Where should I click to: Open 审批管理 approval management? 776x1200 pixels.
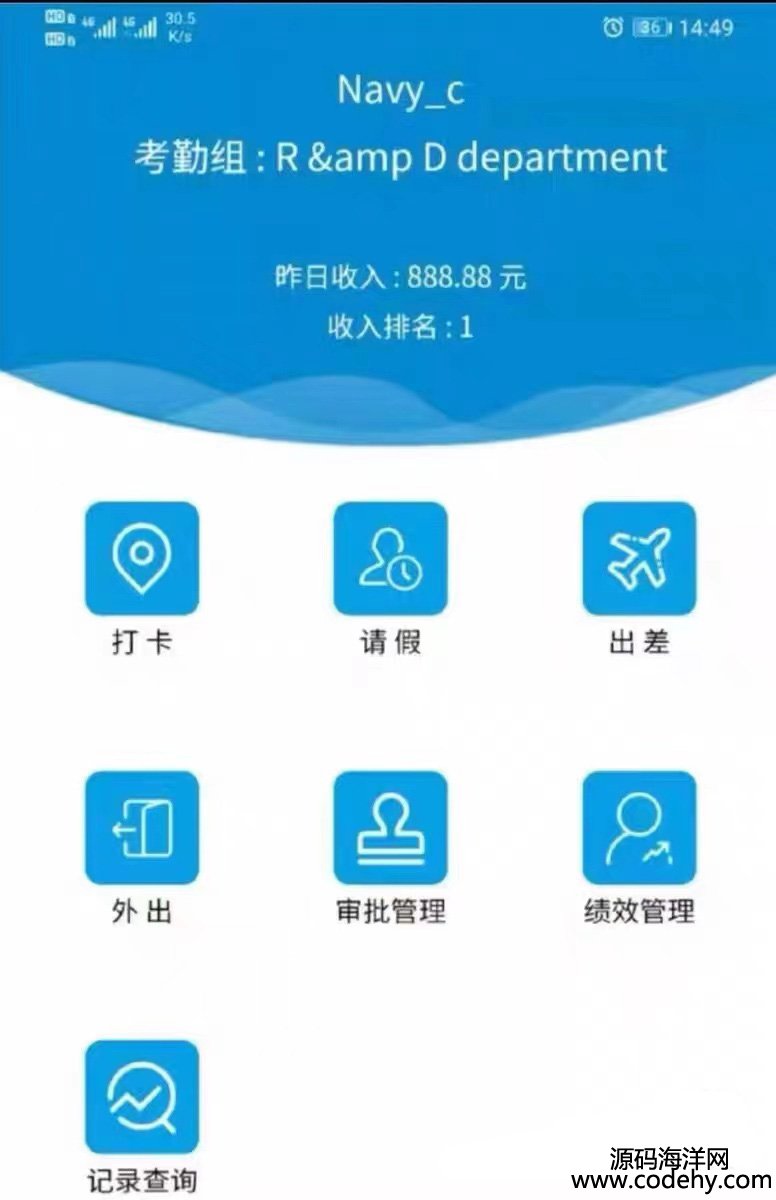point(390,827)
